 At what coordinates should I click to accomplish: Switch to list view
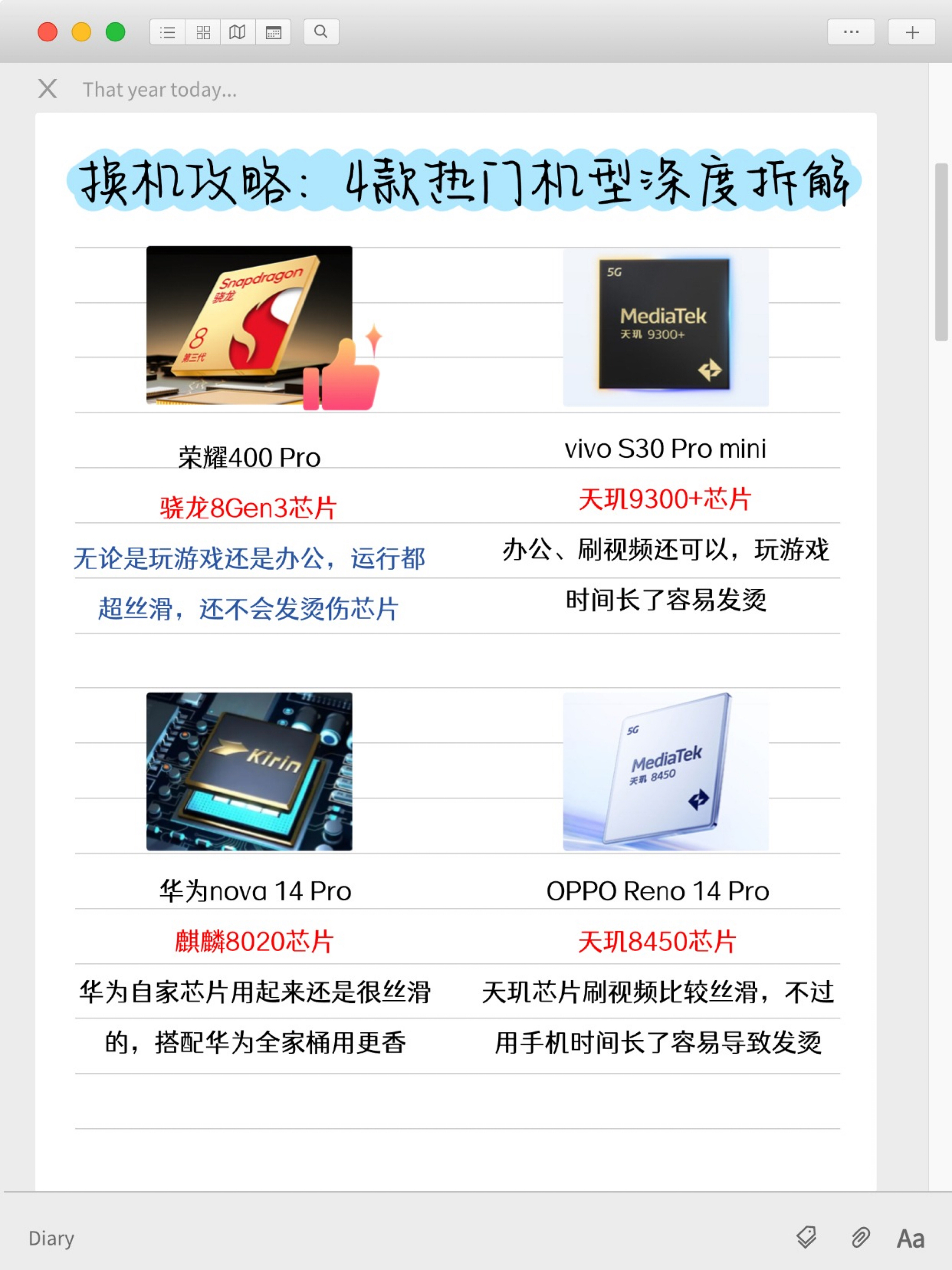(168, 32)
